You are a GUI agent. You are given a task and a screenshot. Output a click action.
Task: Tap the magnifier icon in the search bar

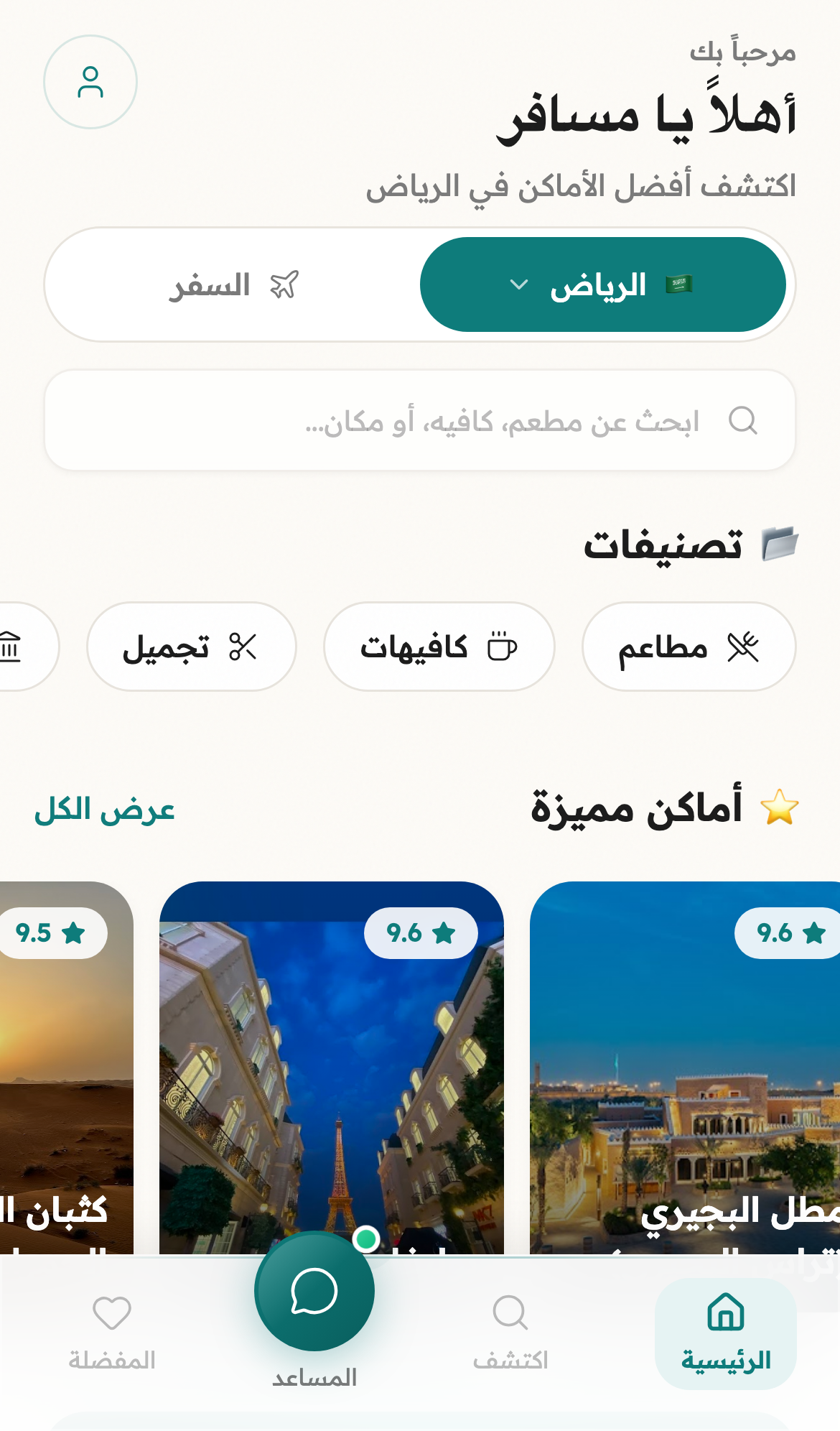[x=744, y=420]
